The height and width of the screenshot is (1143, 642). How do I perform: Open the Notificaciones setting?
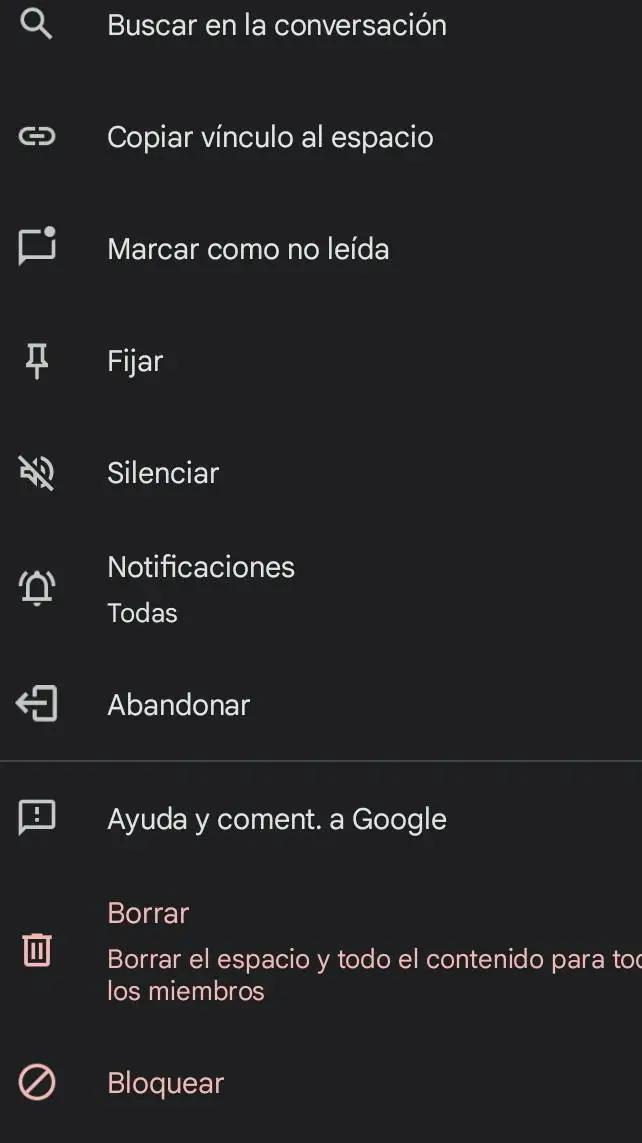321,589
